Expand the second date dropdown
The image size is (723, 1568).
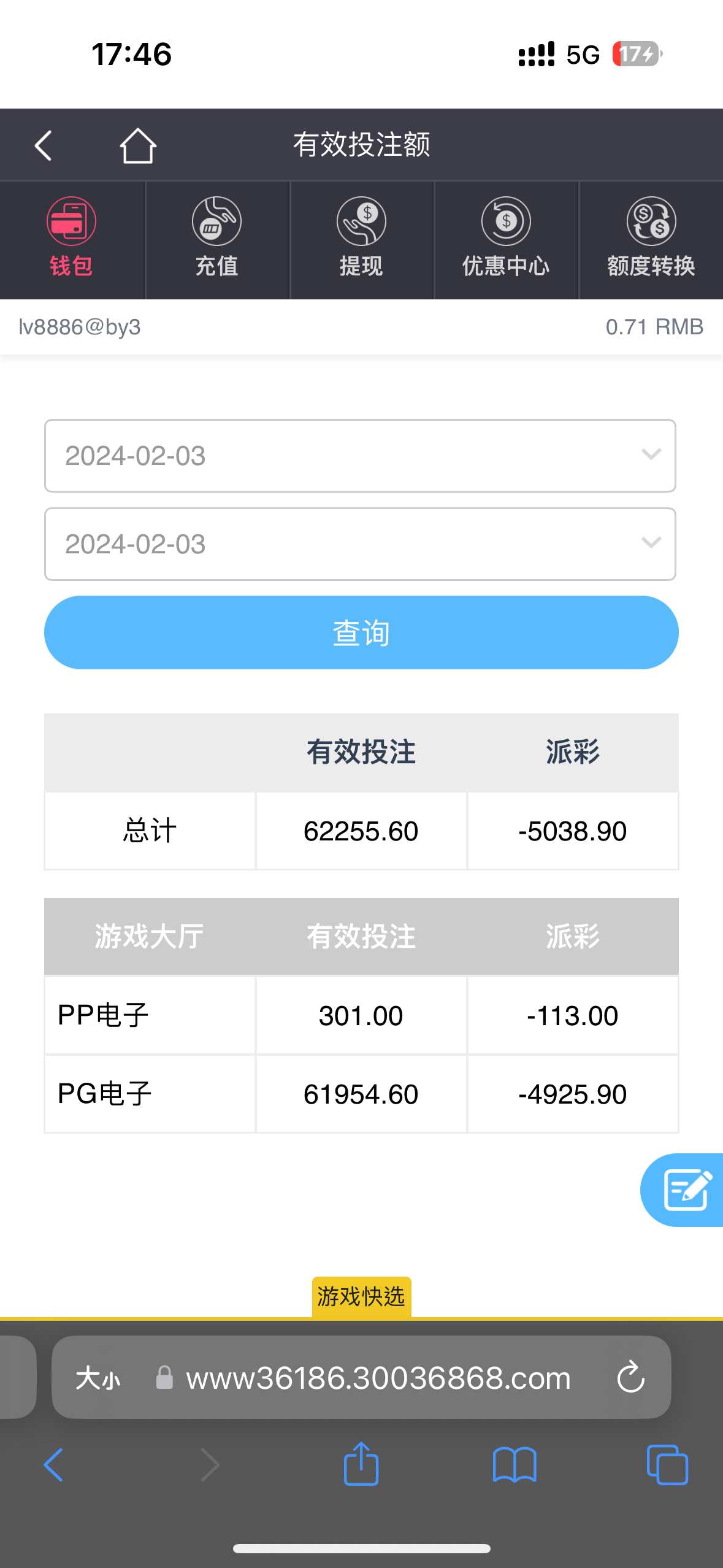[x=360, y=544]
